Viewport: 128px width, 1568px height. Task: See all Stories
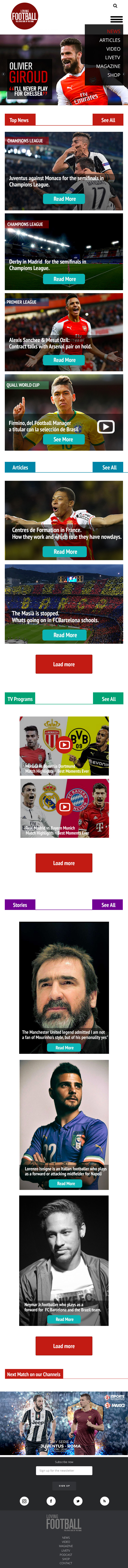108,905
